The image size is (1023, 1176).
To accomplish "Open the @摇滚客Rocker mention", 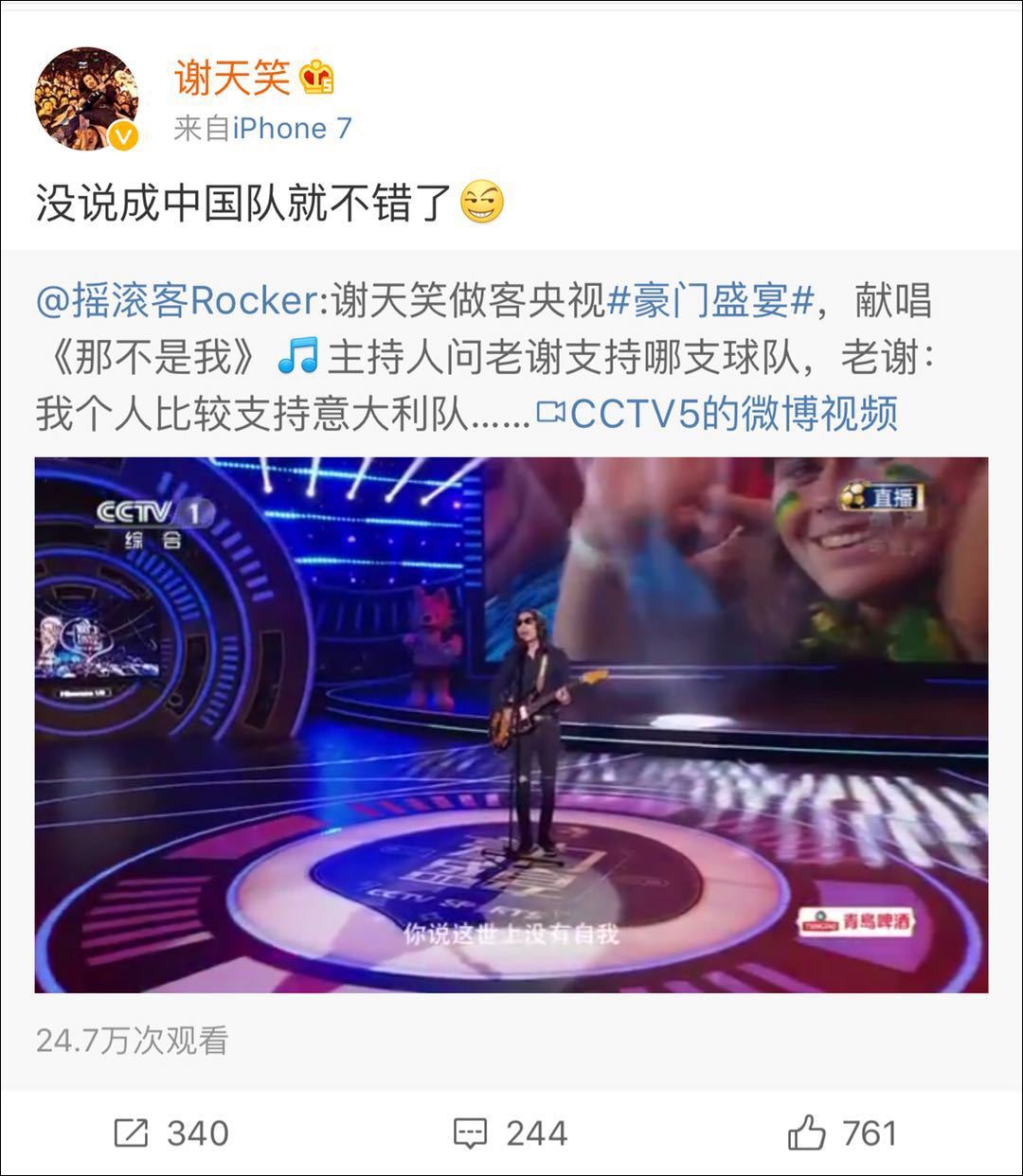I will (x=175, y=301).
